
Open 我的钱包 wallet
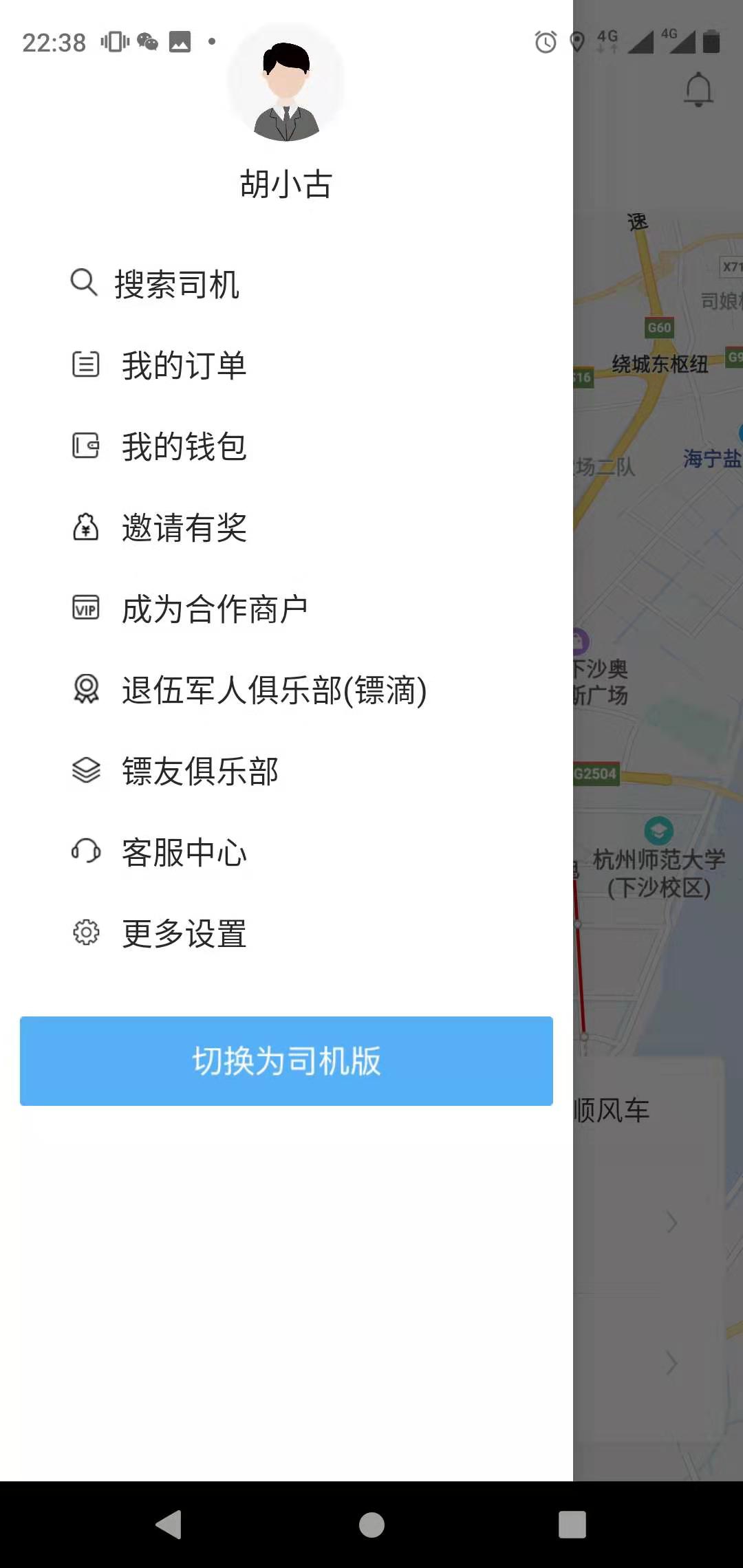pos(183,446)
